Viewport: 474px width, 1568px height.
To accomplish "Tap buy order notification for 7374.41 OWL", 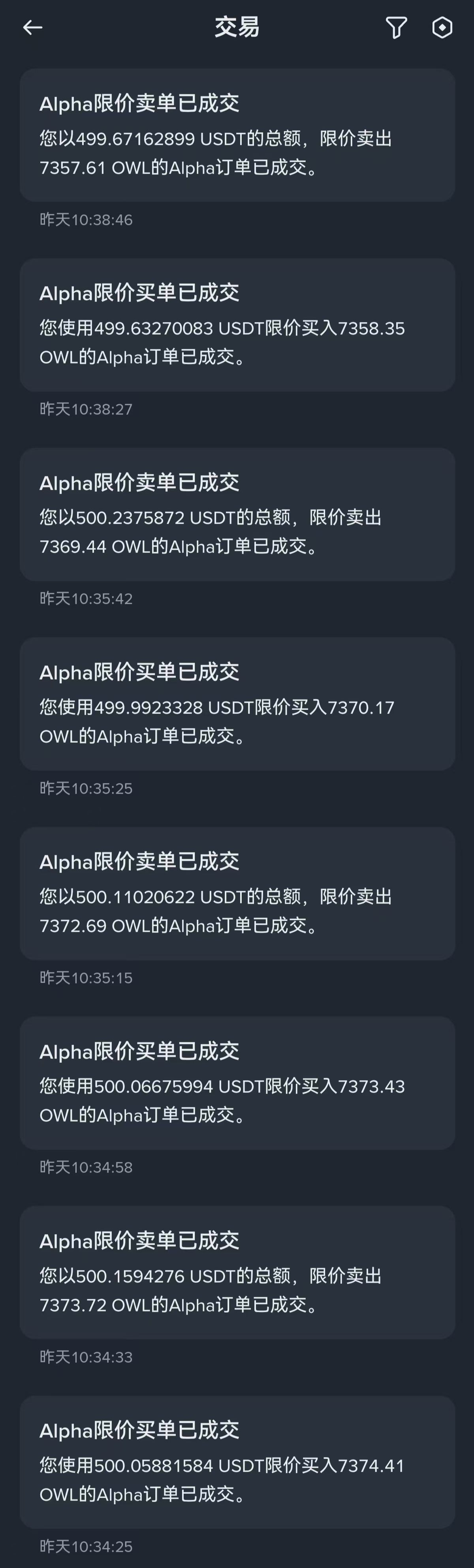I will coord(237,1462).
